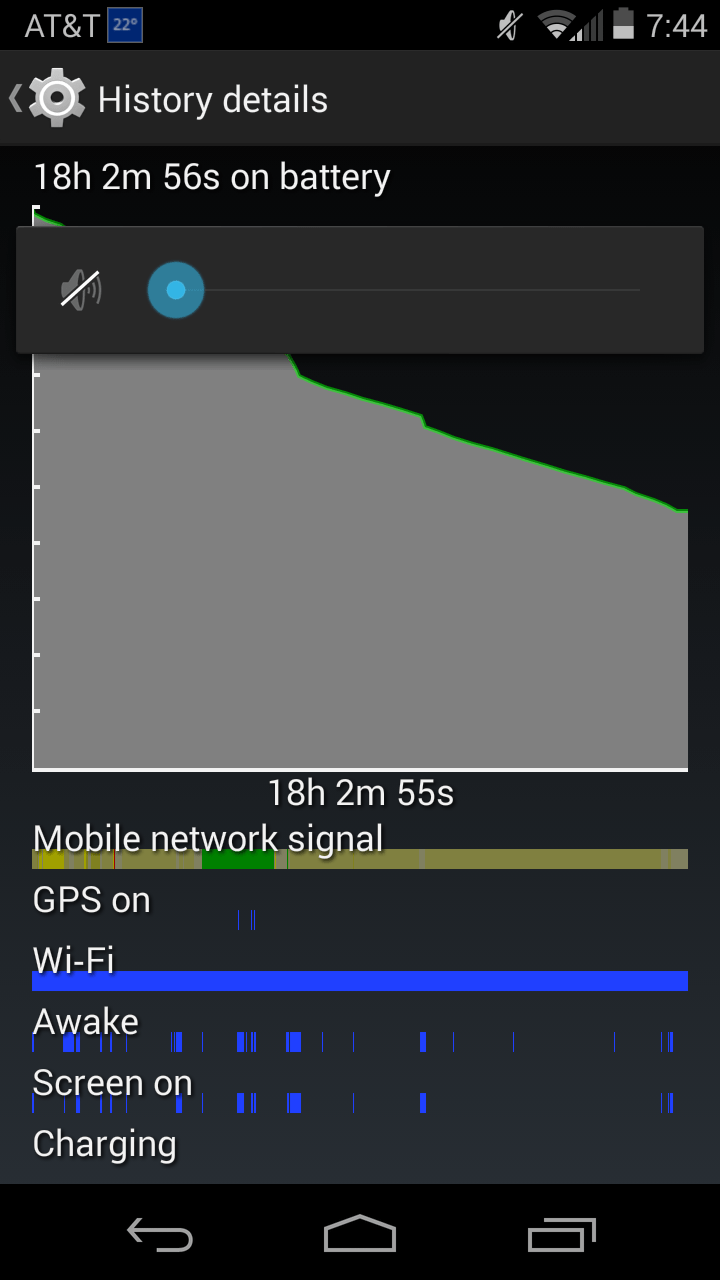Tap the Settings gear icon in header
Image resolution: width=720 pixels, height=1280 pixels.
click(57, 97)
